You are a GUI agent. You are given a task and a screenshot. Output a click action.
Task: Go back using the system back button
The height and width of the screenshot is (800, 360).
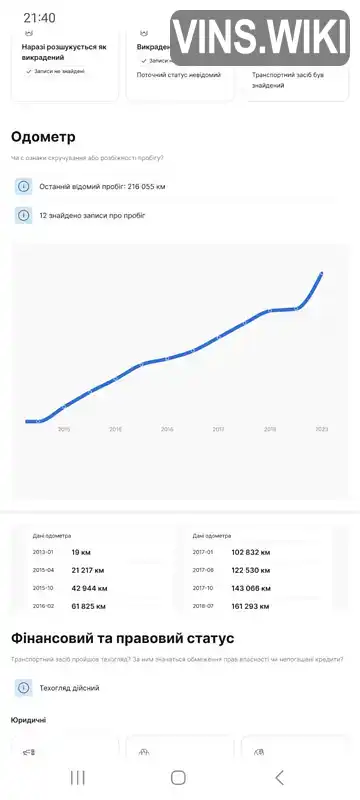click(x=279, y=778)
